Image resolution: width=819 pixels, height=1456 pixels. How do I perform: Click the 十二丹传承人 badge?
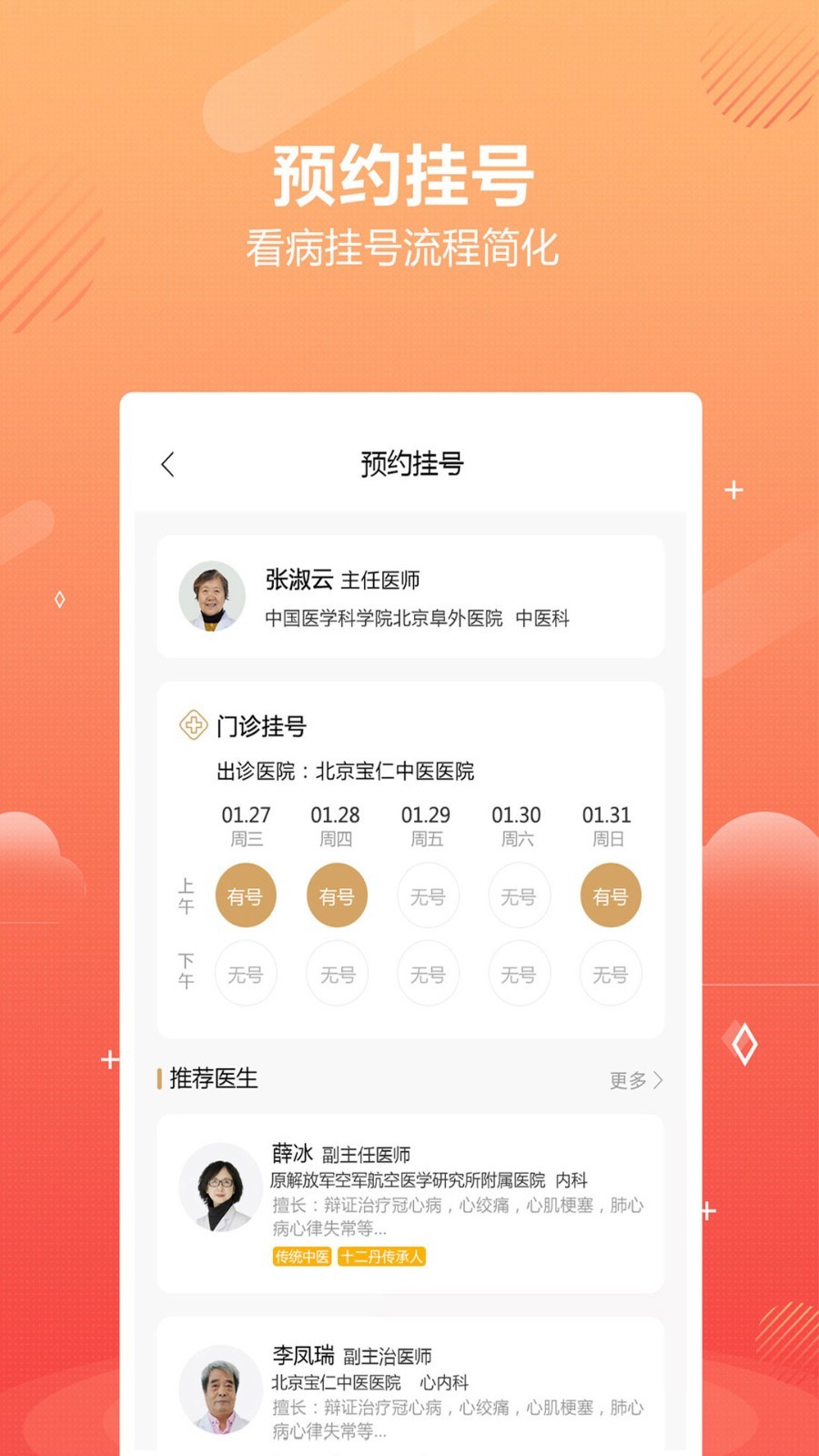click(x=382, y=1257)
